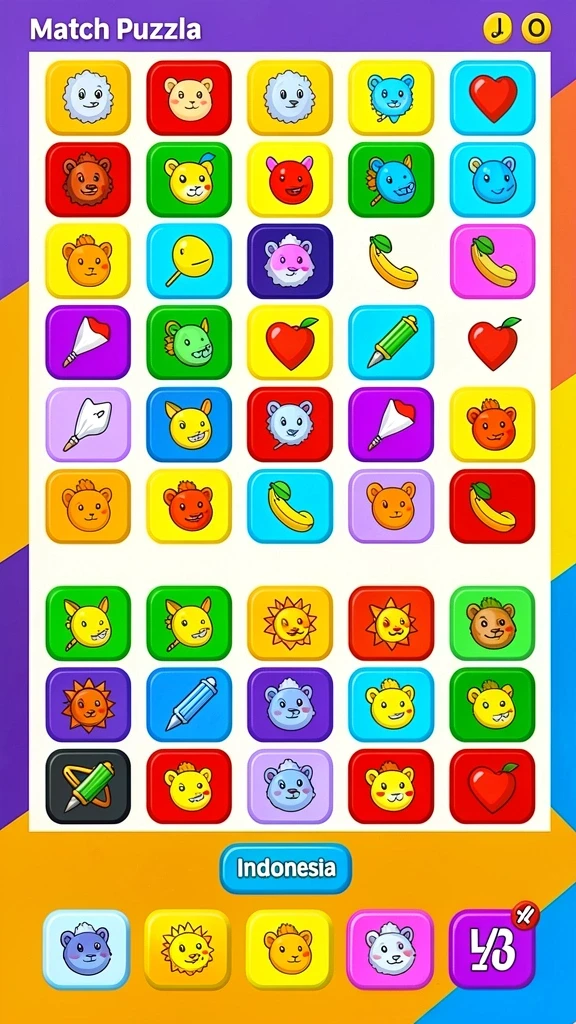The width and height of the screenshot is (576, 1024).
Task: Choose the banana on the pink tile
Action: point(492,261)
